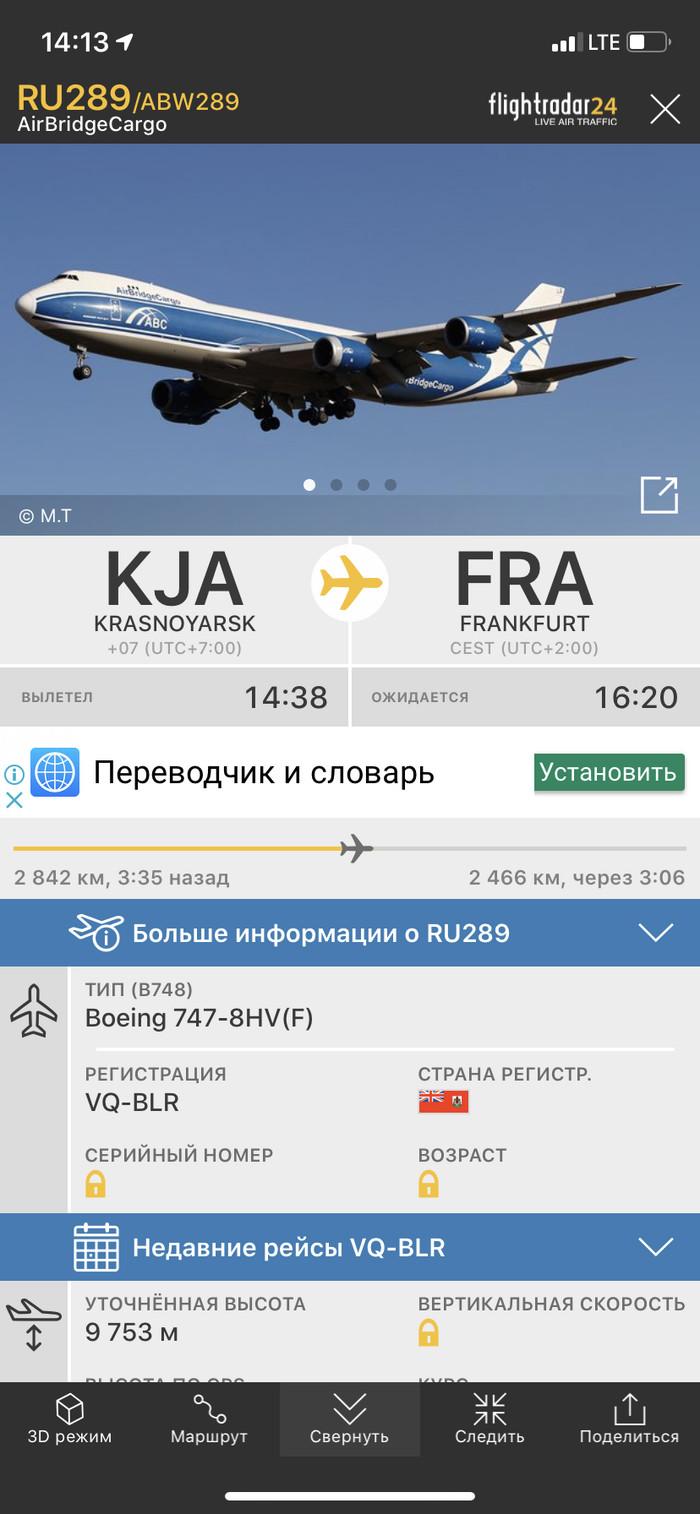The width and height of the screenshot is (700, 1514).
Task: Unlock the Возраст field
Action: click(428, 1185)
